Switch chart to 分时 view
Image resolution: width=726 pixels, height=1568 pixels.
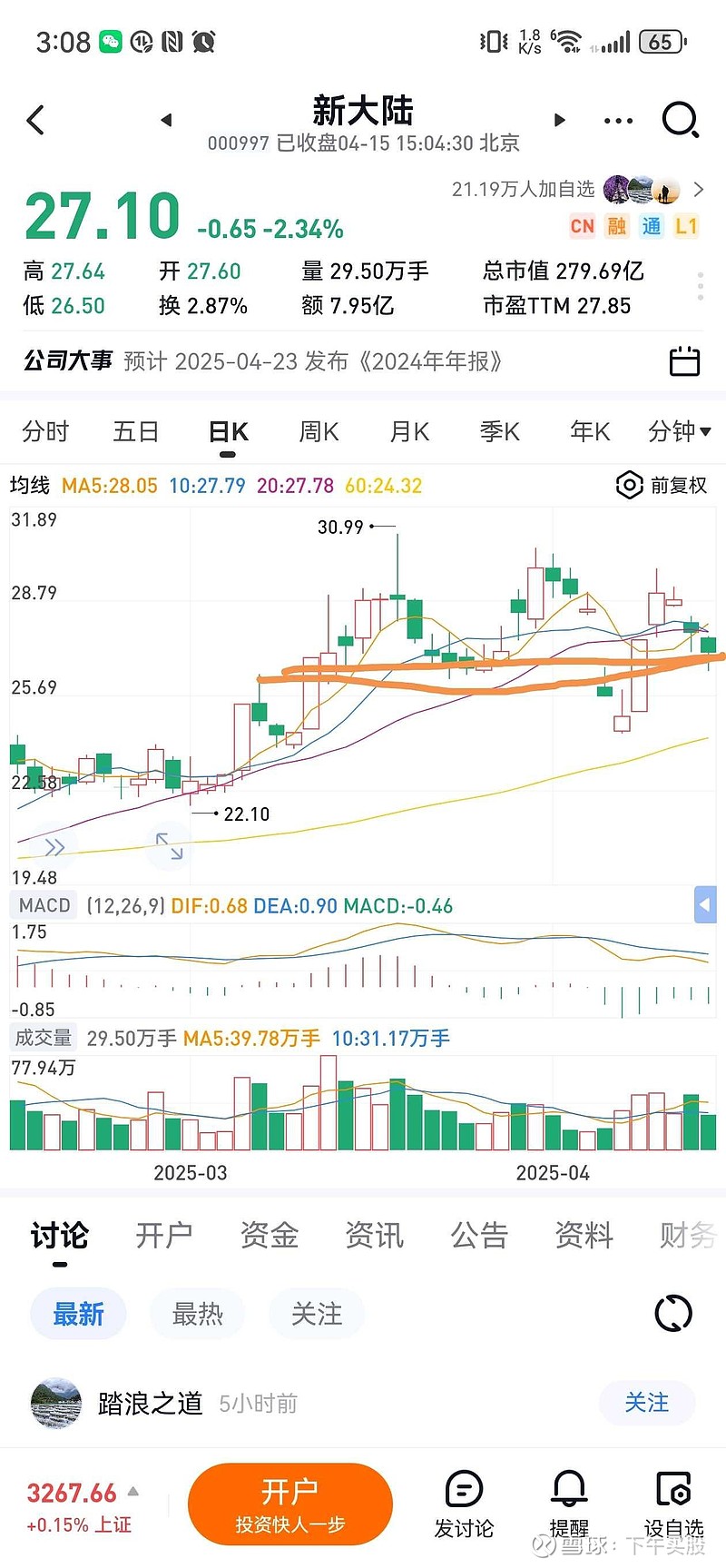pyautogui.click(x=45, y=432)
